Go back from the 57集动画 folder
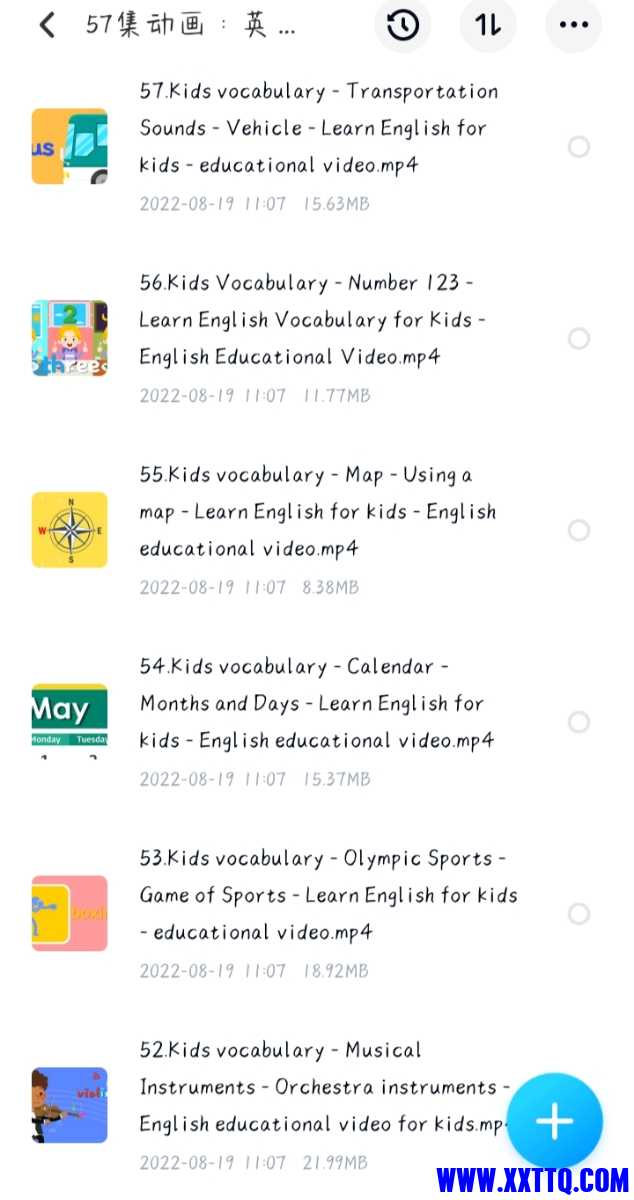 click(x=47, y=25)
